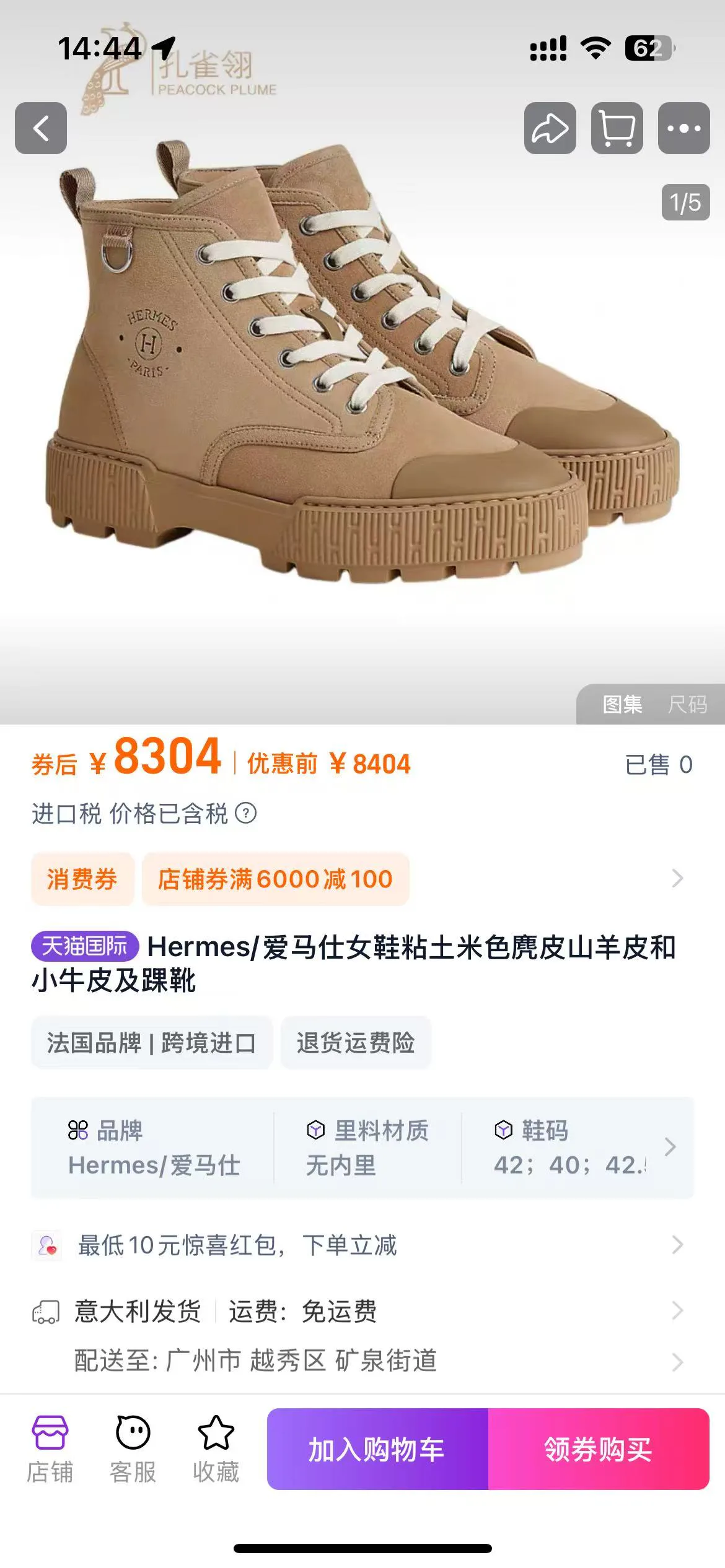The width and height of the screenshot is (725, 1568).
Task: Add item to 收藏 favorites
Action: click(216, 1449)
